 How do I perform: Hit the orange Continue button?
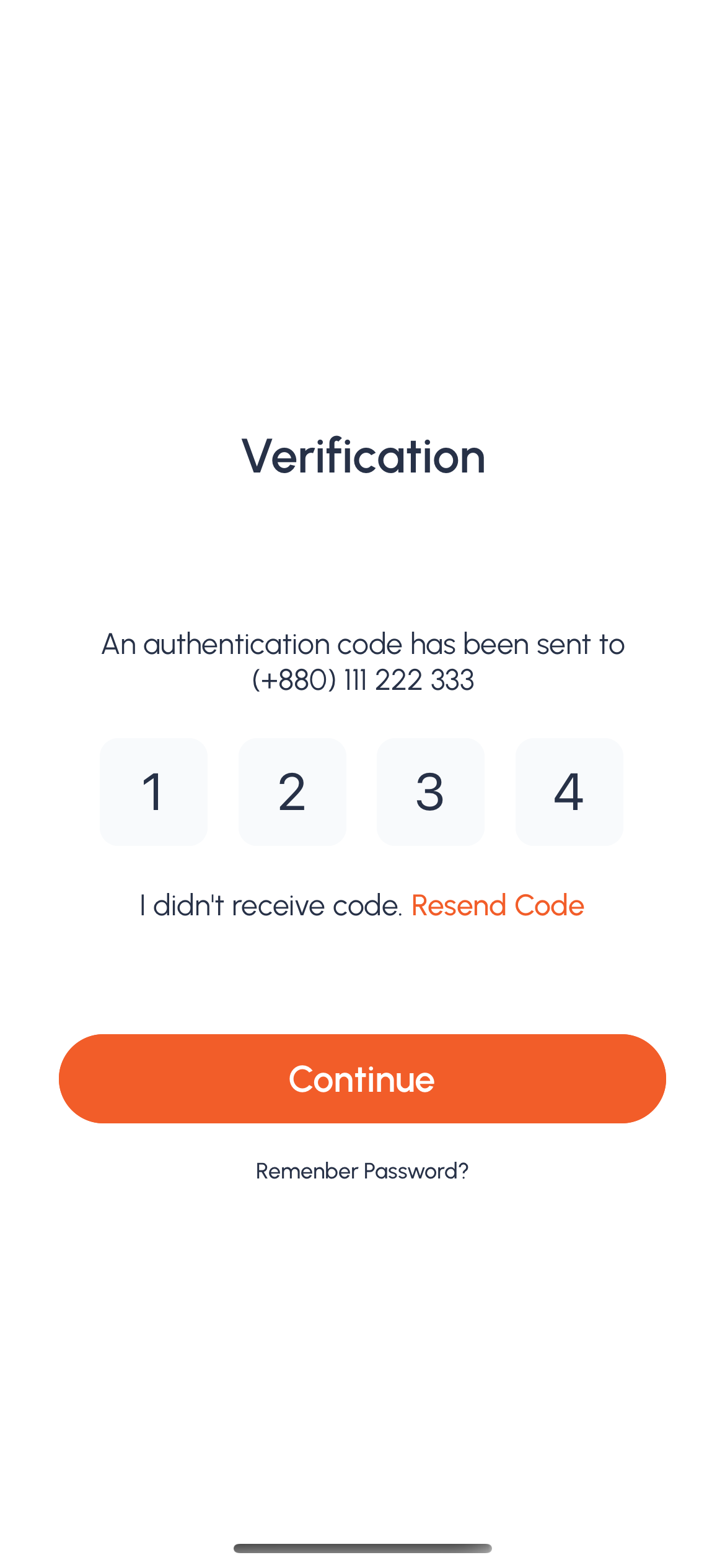(362, 1079)
